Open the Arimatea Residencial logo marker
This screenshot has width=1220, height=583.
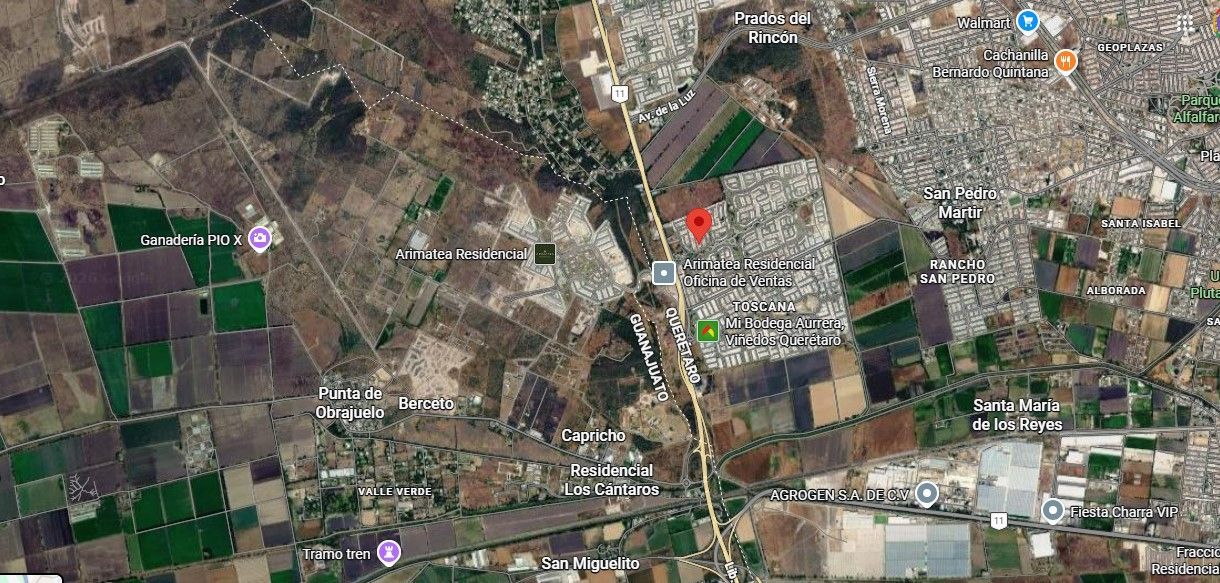[x=545, y=254]
